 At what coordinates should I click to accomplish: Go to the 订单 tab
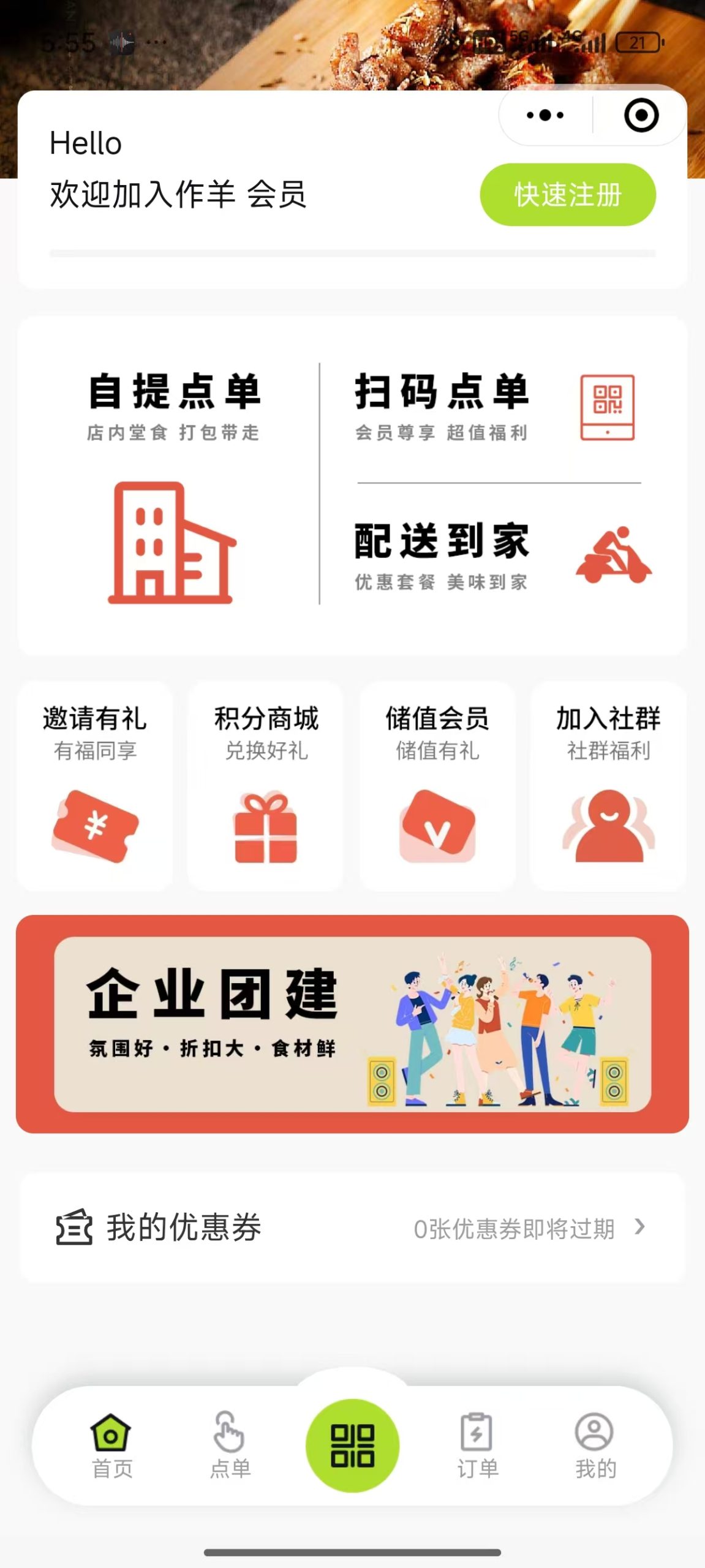coord(477,1445)
